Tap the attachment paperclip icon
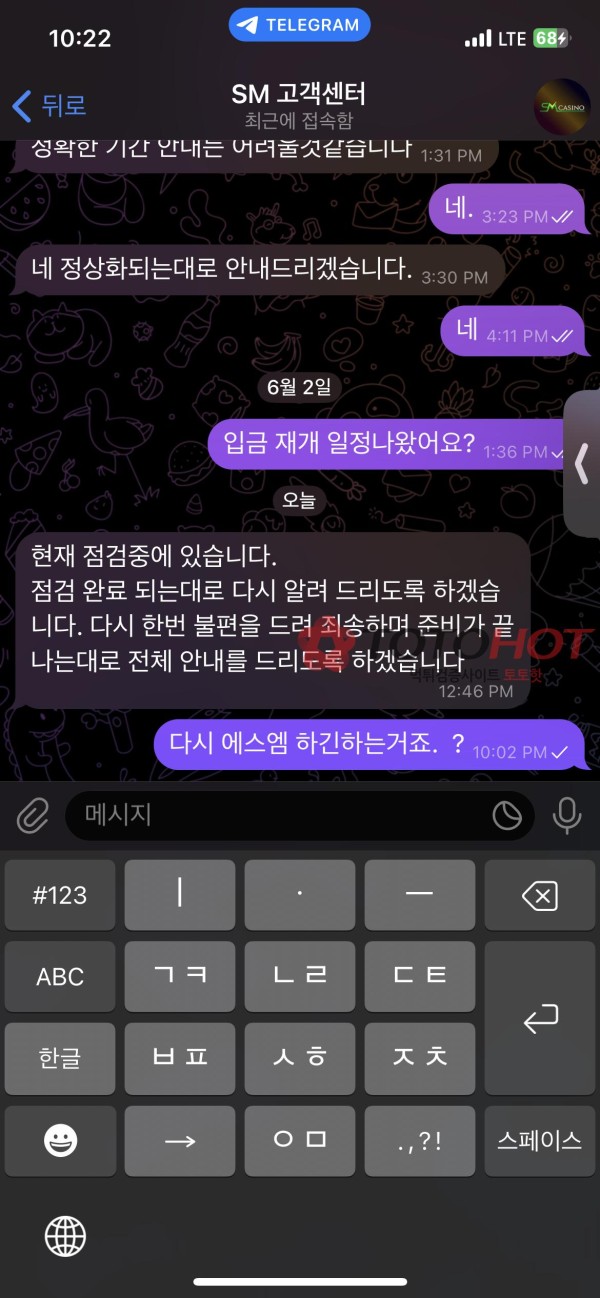The image size is (600, 1298). coord(33,816)
